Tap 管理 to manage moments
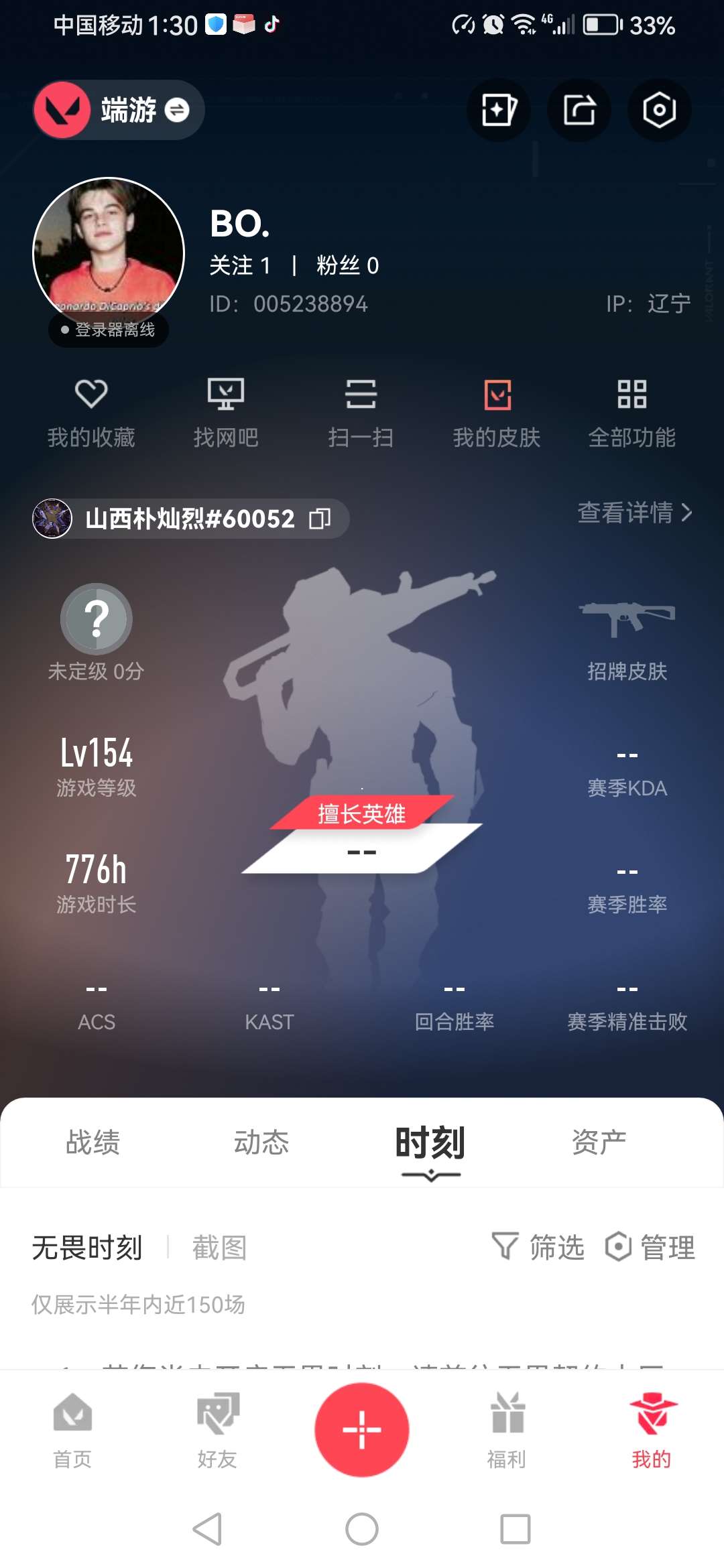 (650, 1247)
